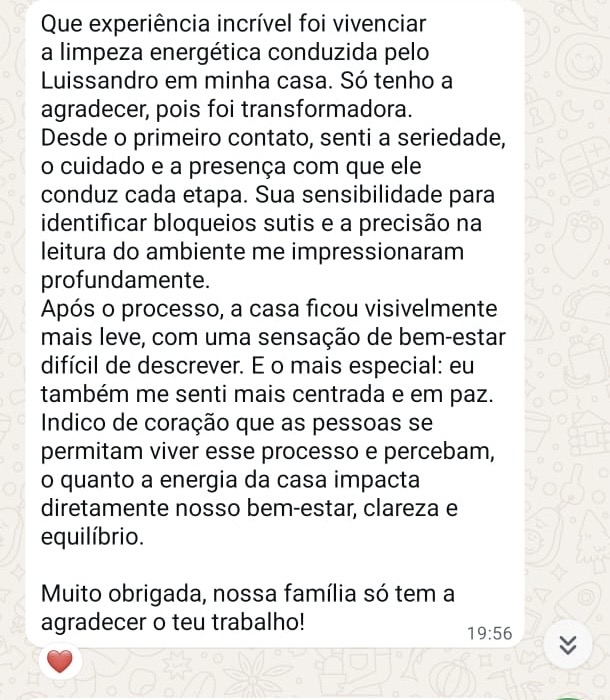Jump to latest messages with the down arrow

click(567, 645)
